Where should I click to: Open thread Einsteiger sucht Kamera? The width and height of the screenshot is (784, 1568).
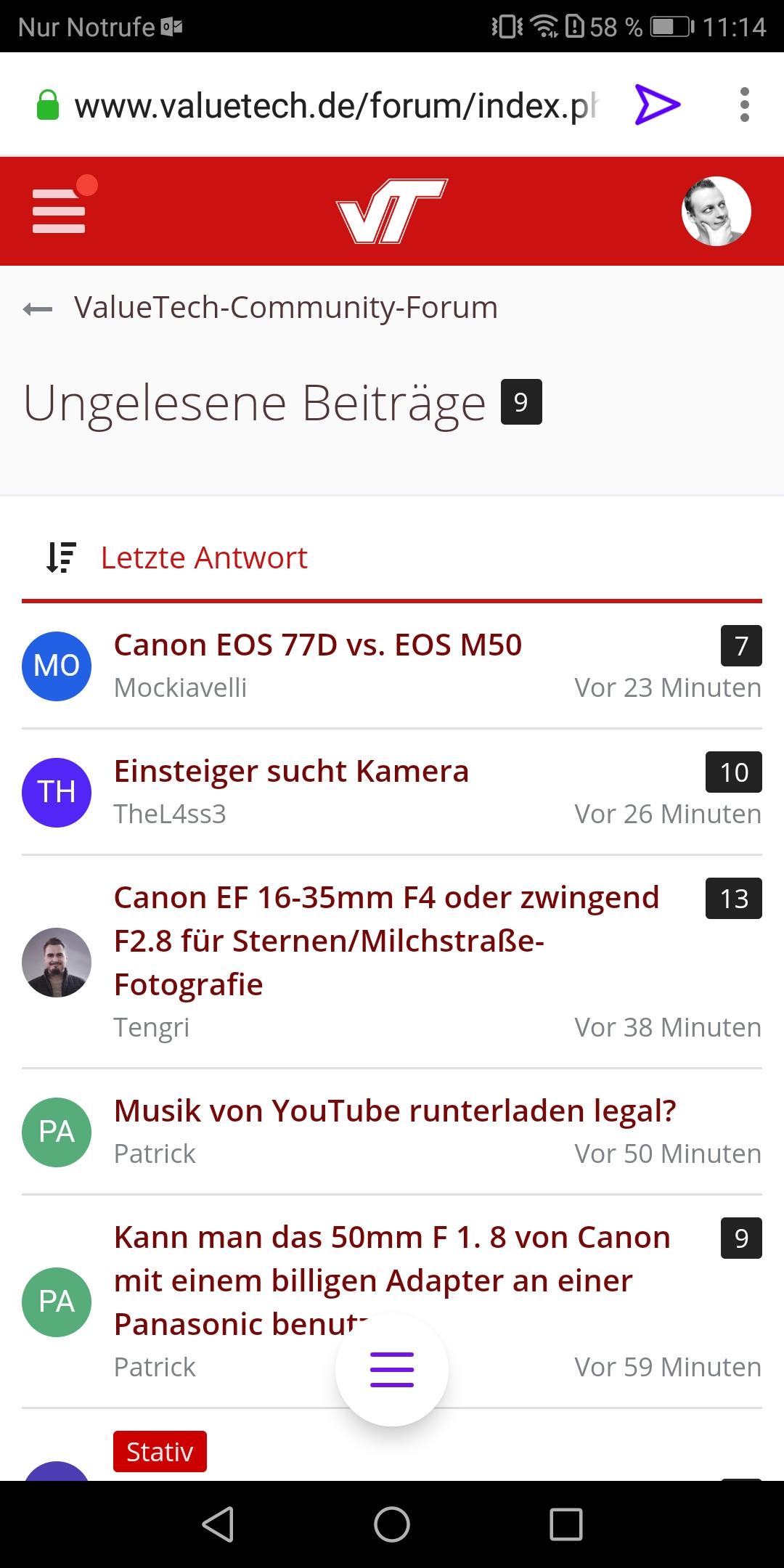291,772
